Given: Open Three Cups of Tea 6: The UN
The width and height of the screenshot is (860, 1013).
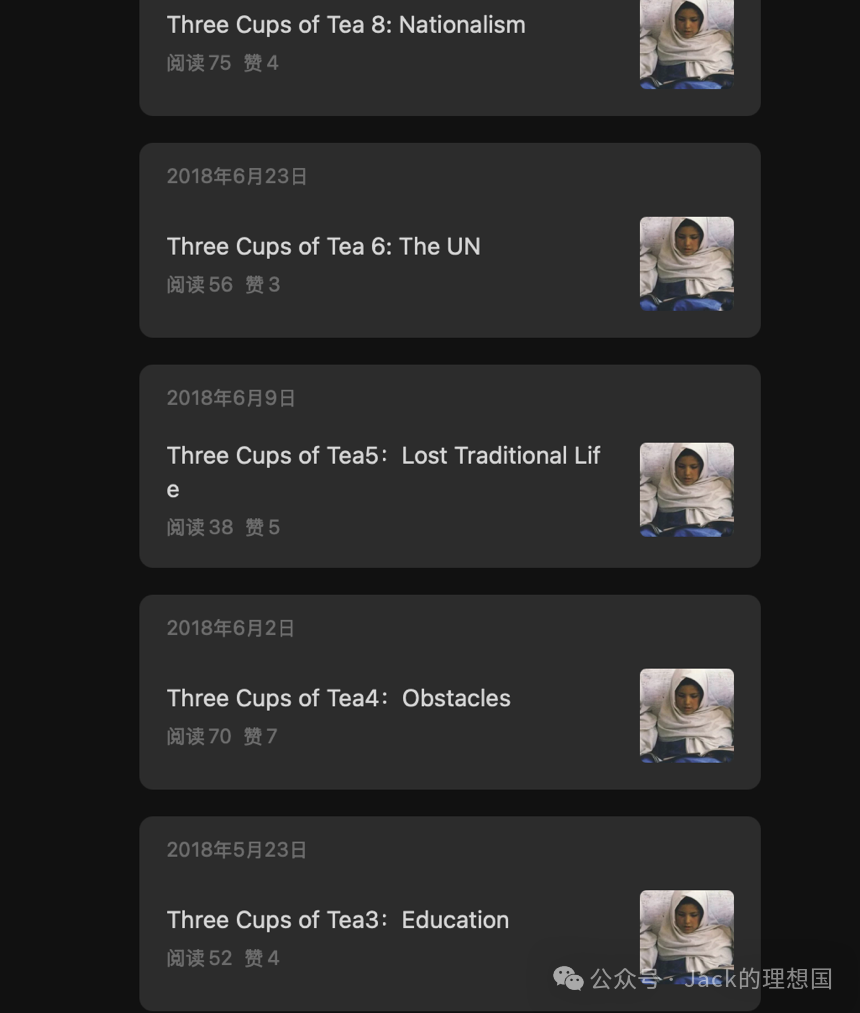Looking at the screenshot, I should (323, 247).
